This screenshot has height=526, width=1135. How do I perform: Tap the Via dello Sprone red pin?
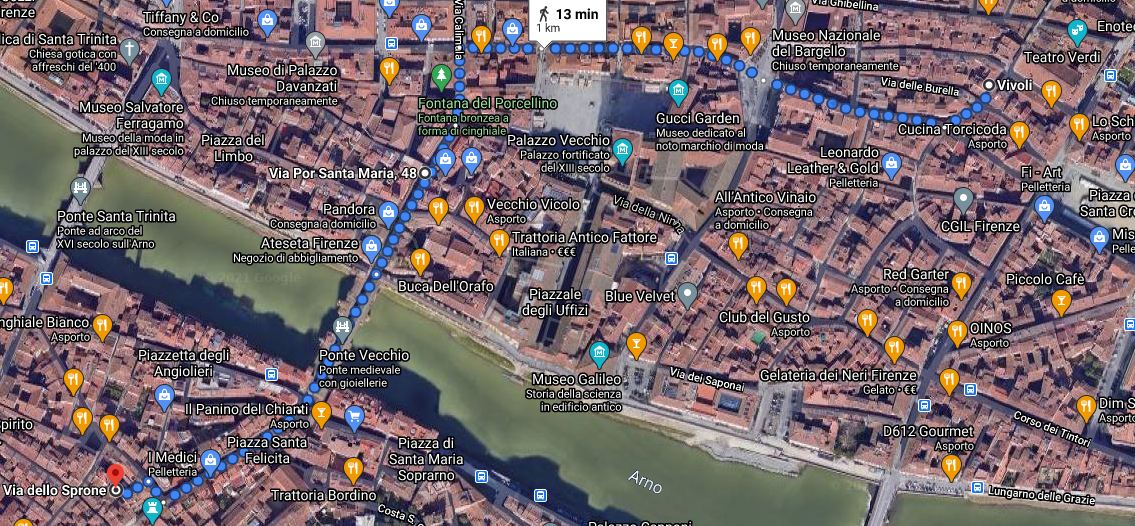pos(116,474)
